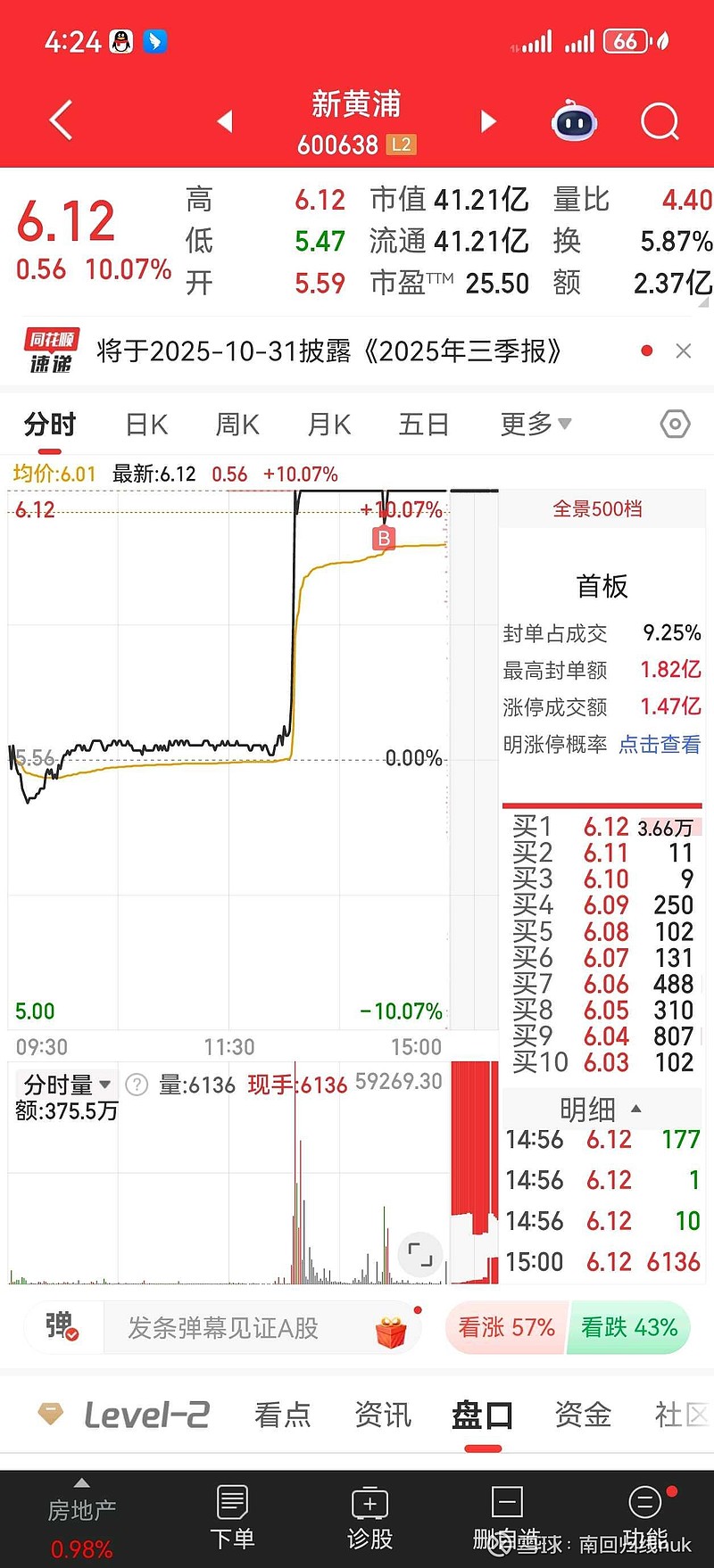714x1568 pixels.
Task: Open 下单 to place an order
Action: (x=232, y=1518)
